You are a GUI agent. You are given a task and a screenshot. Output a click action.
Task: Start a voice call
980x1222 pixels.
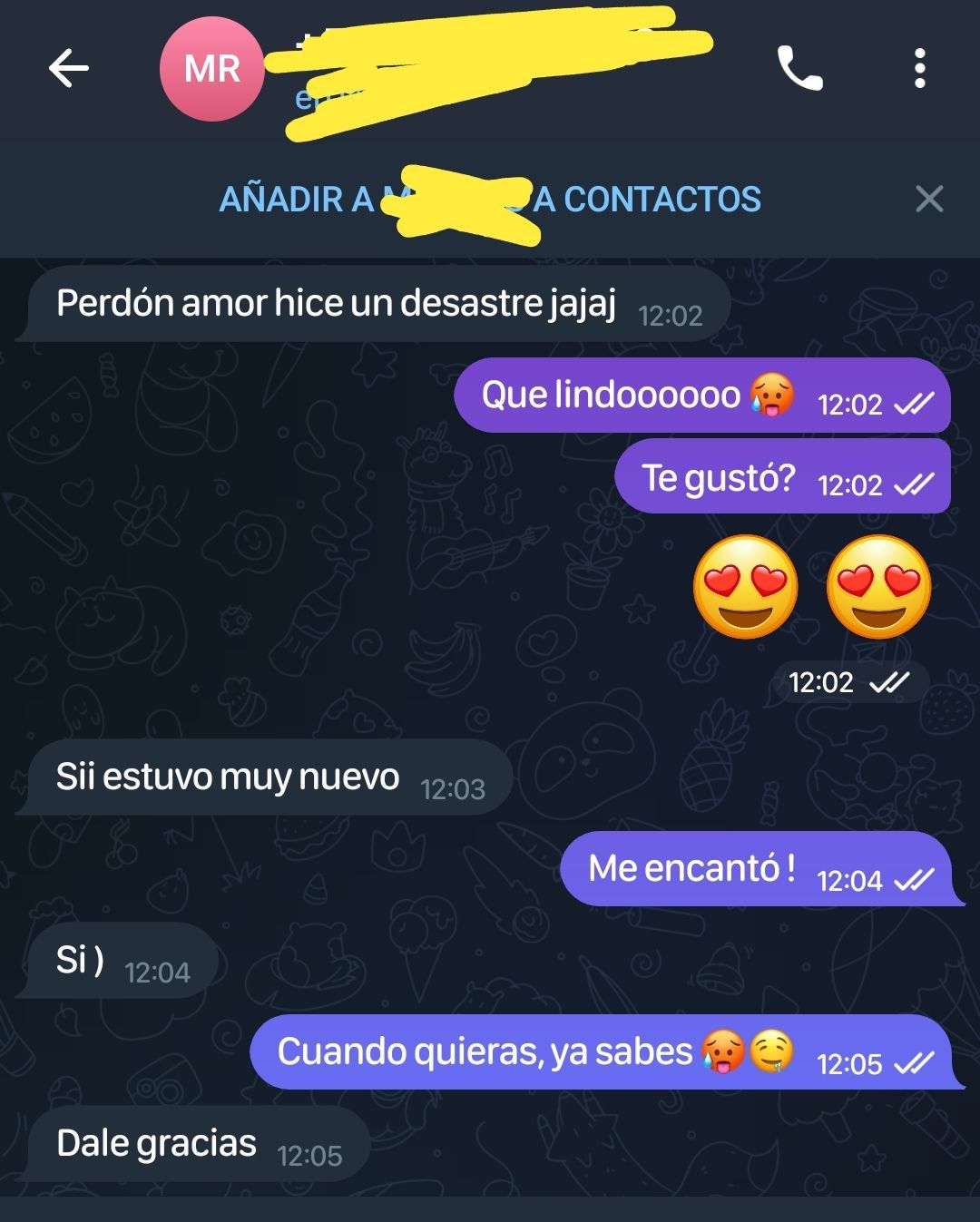tap(799, 68)
